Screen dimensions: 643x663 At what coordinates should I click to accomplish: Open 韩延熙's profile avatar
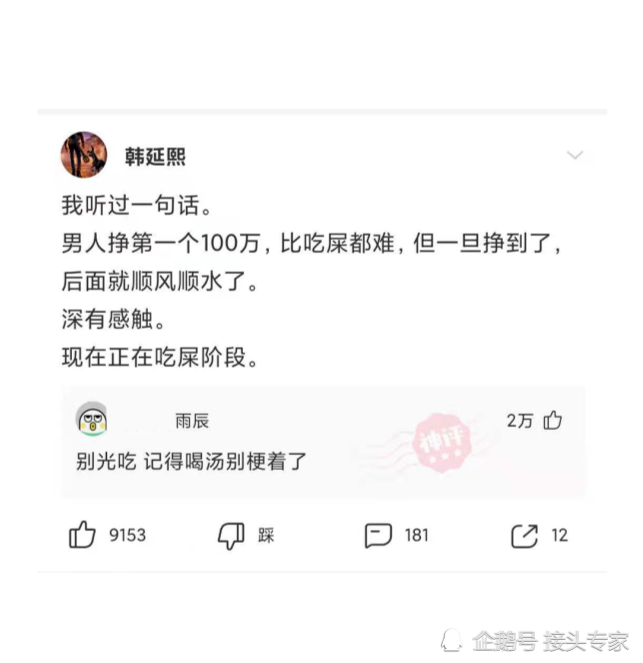pyautogui.click(x=84, y=155)
